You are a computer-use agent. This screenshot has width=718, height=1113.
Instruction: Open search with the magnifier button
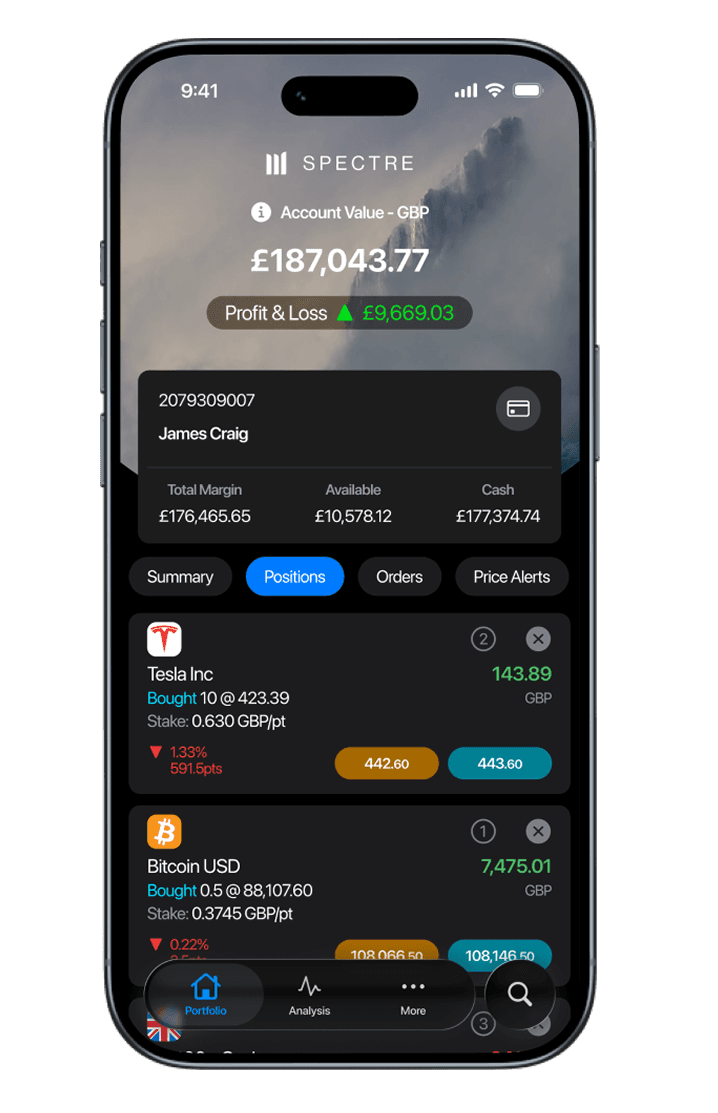519,994
